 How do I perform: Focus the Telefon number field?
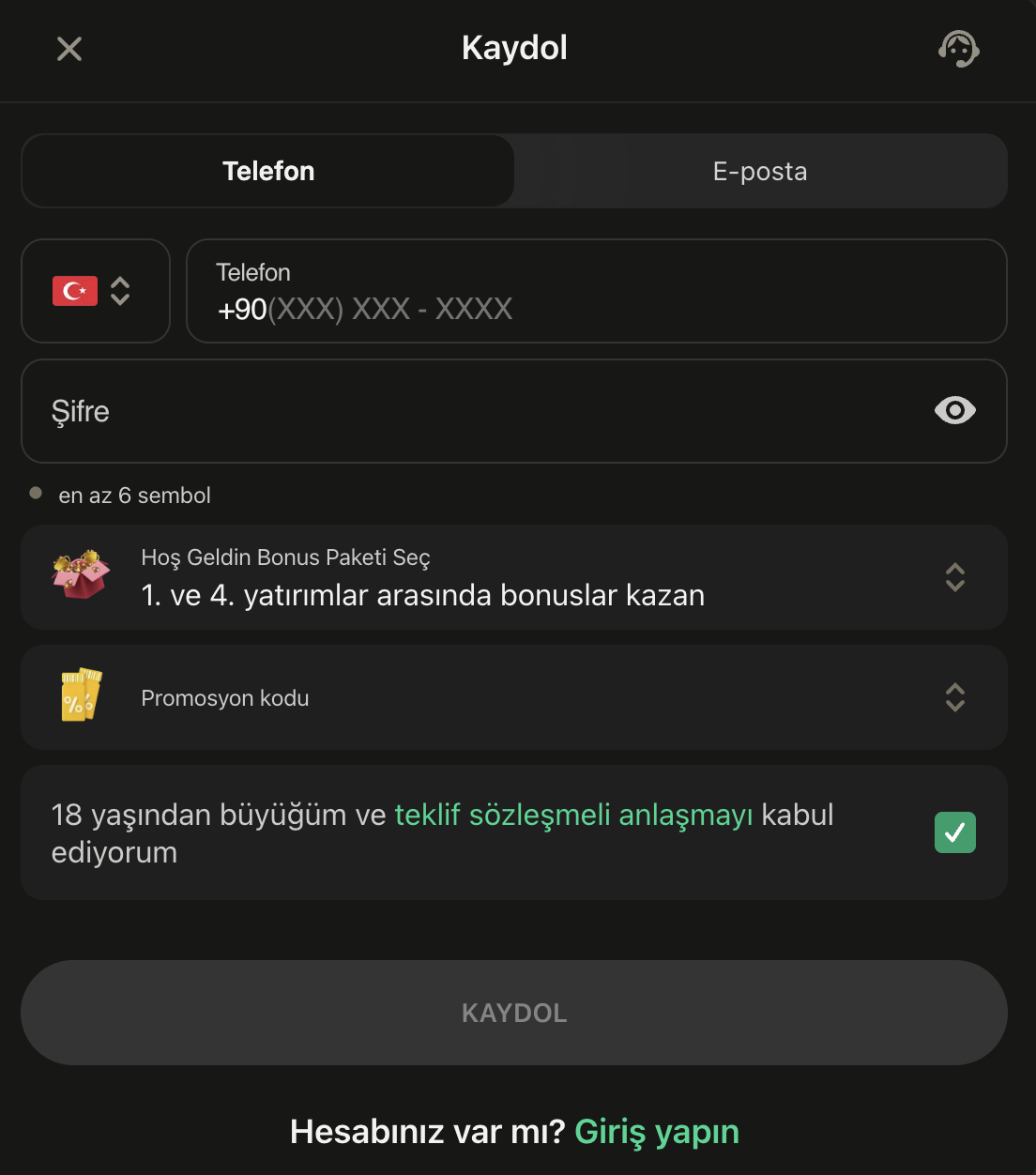pyautogui.click(x=596, y=291)
